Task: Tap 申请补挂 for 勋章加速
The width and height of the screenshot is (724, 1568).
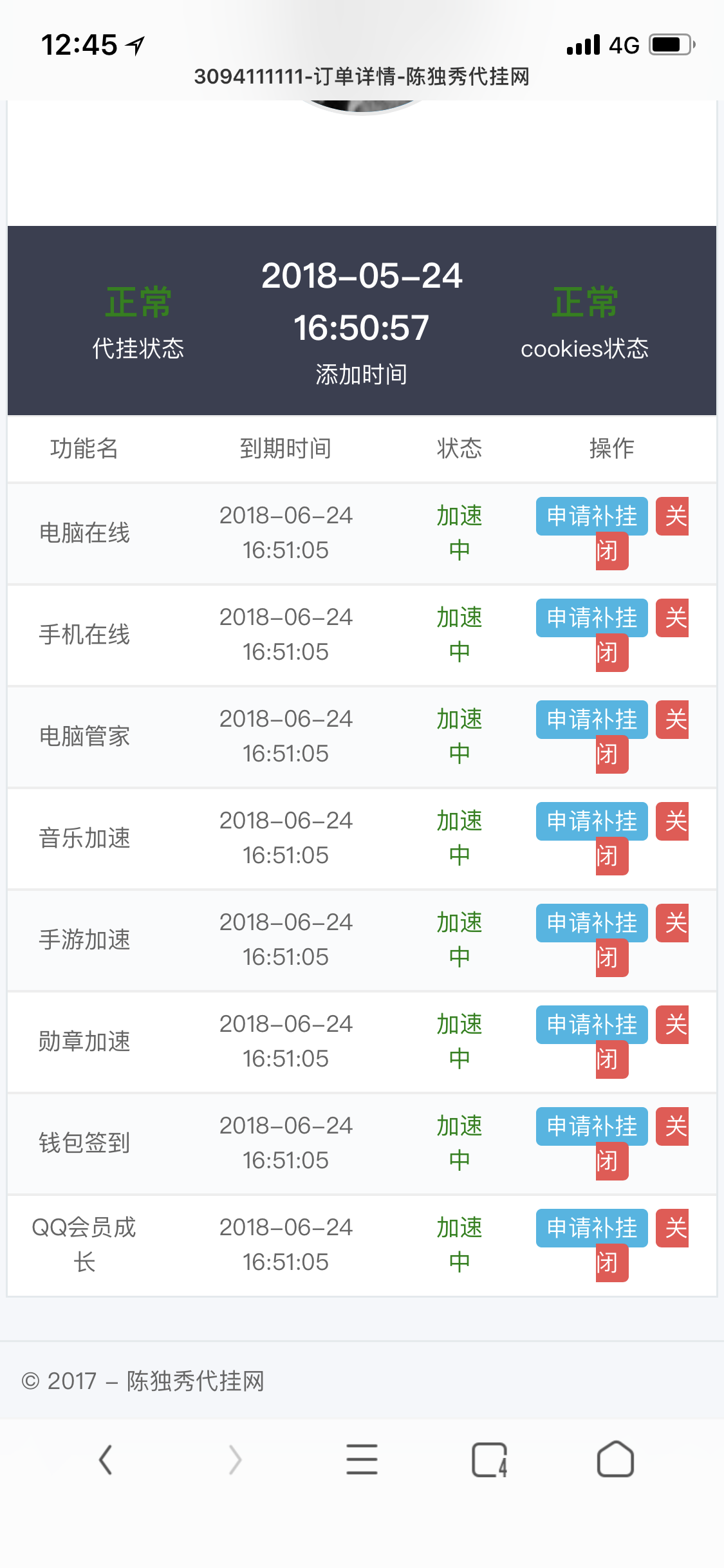Action: [592, 1024]
